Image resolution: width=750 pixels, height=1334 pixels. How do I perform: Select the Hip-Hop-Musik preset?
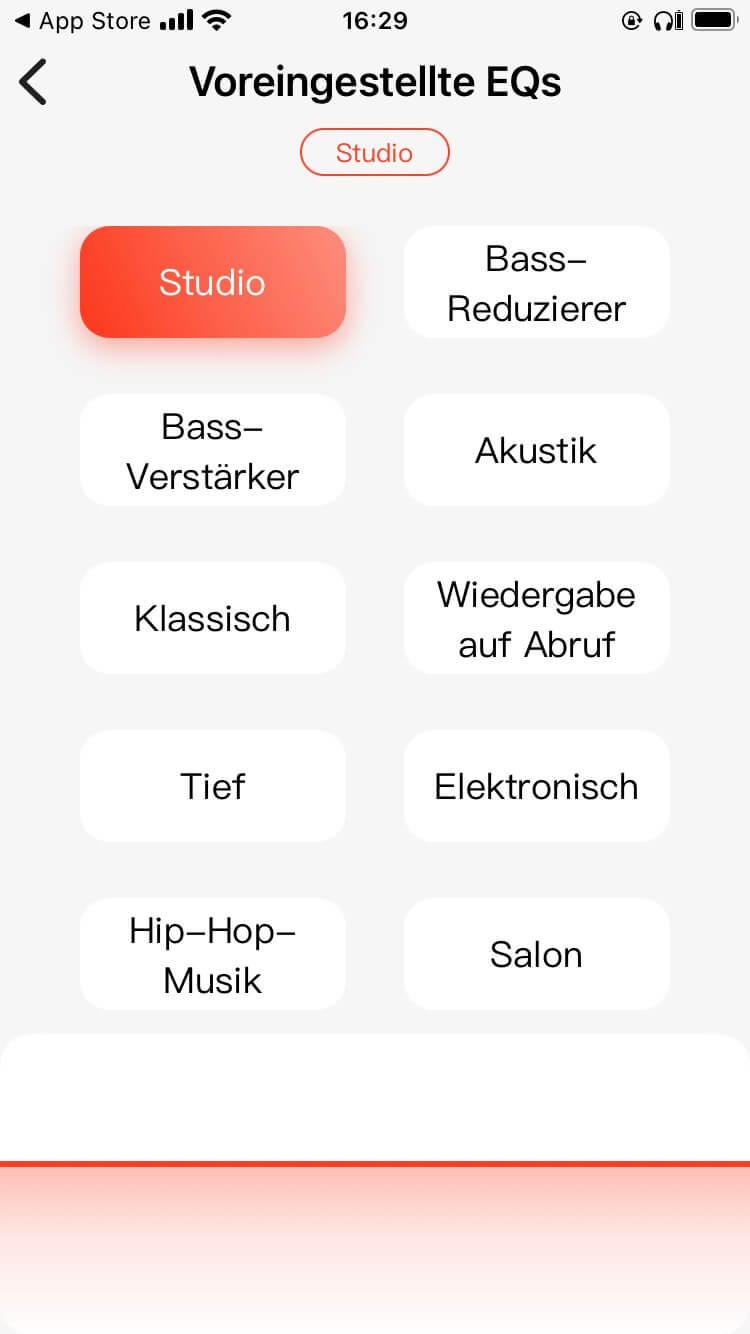(212, 954)
